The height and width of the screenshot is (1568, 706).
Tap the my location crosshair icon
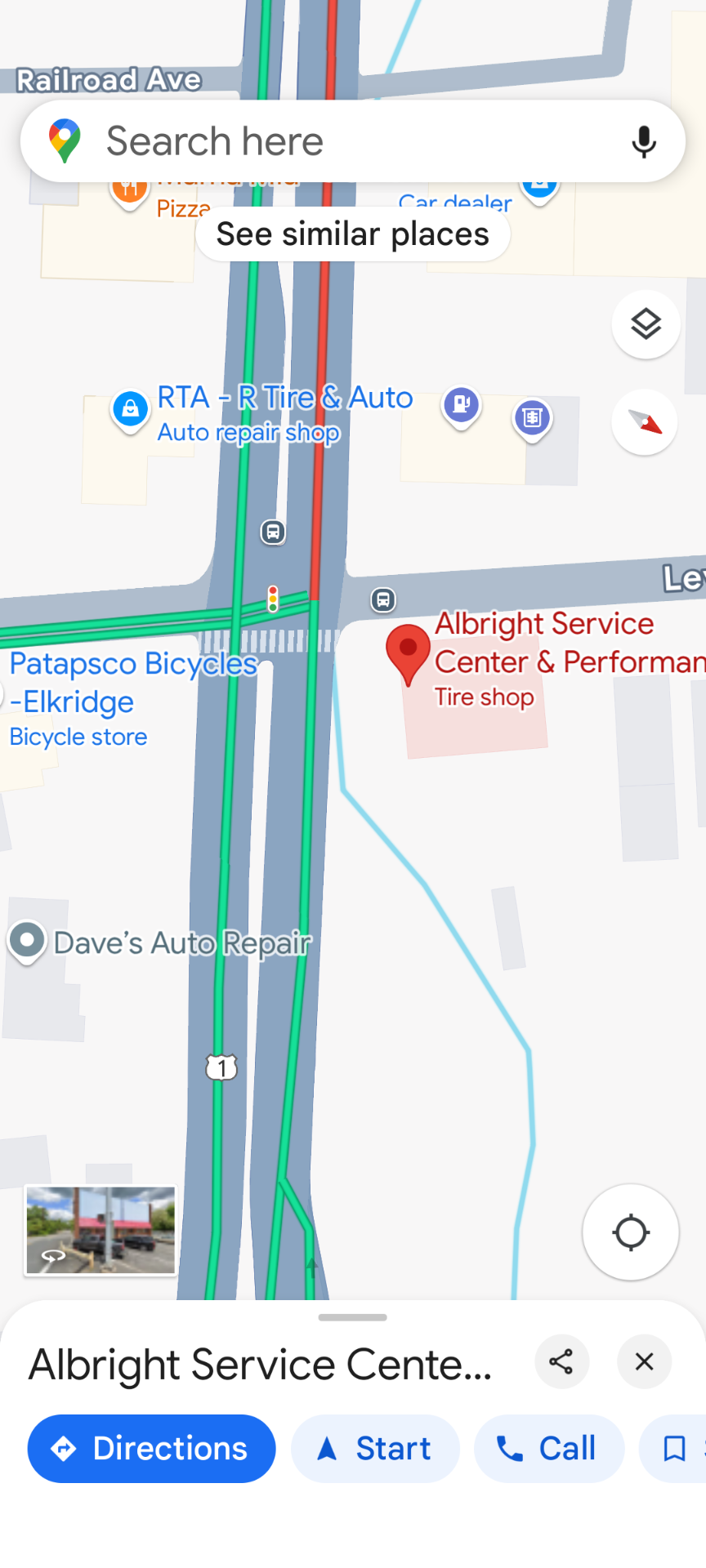coord(630,1233)
